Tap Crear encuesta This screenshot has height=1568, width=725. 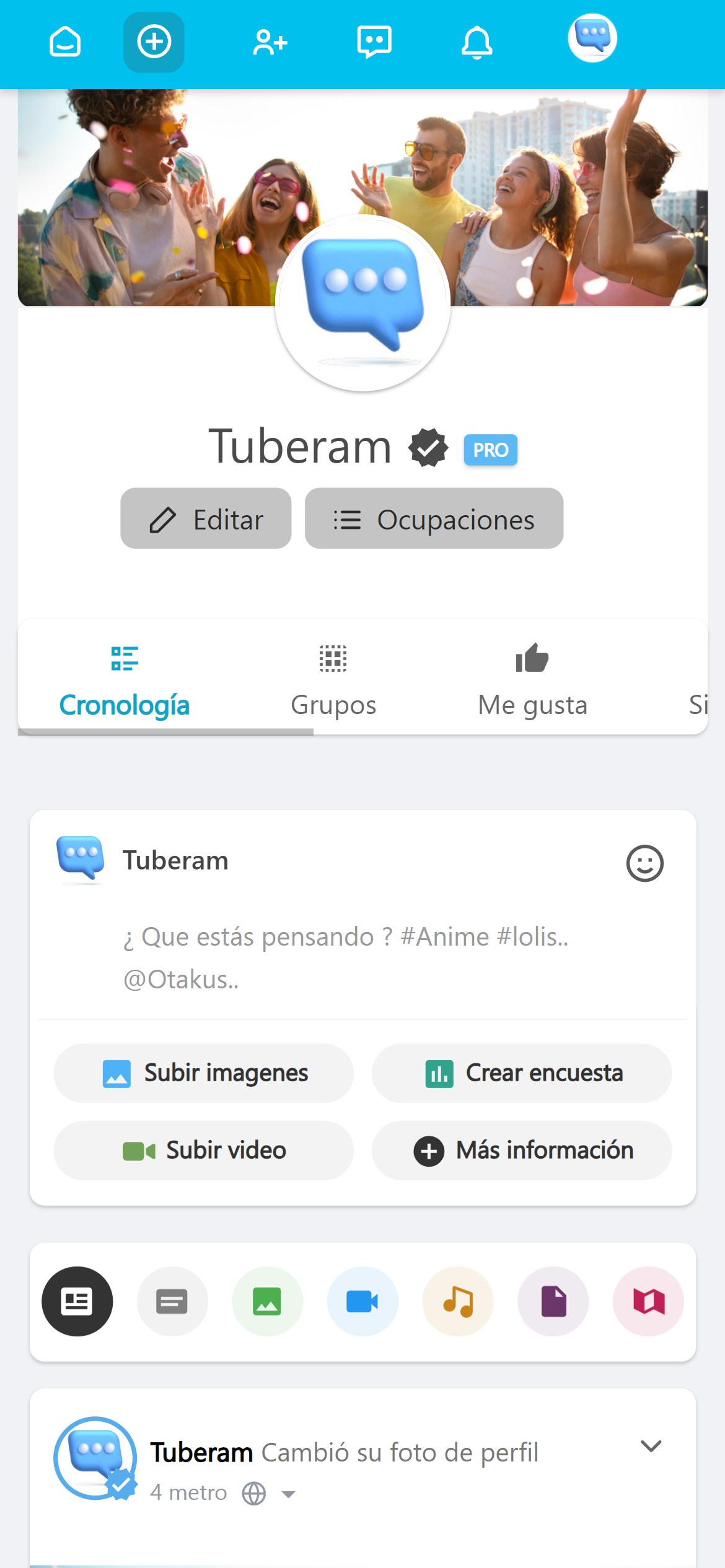[522, 1073]
